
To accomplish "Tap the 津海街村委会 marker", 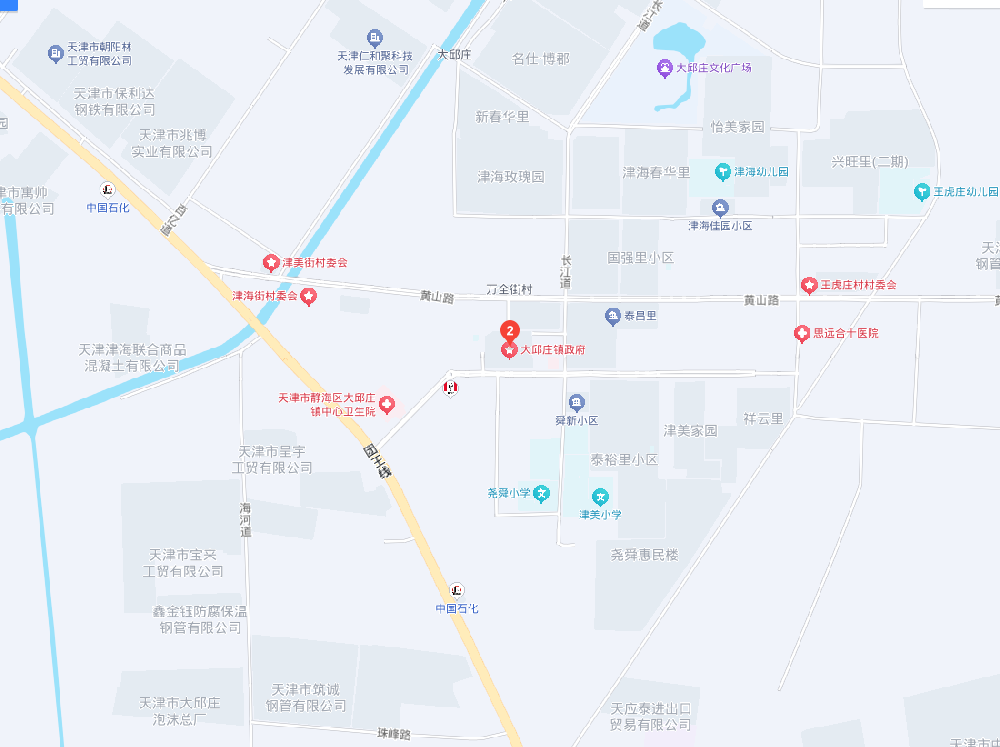I will (x=309, y=296).
